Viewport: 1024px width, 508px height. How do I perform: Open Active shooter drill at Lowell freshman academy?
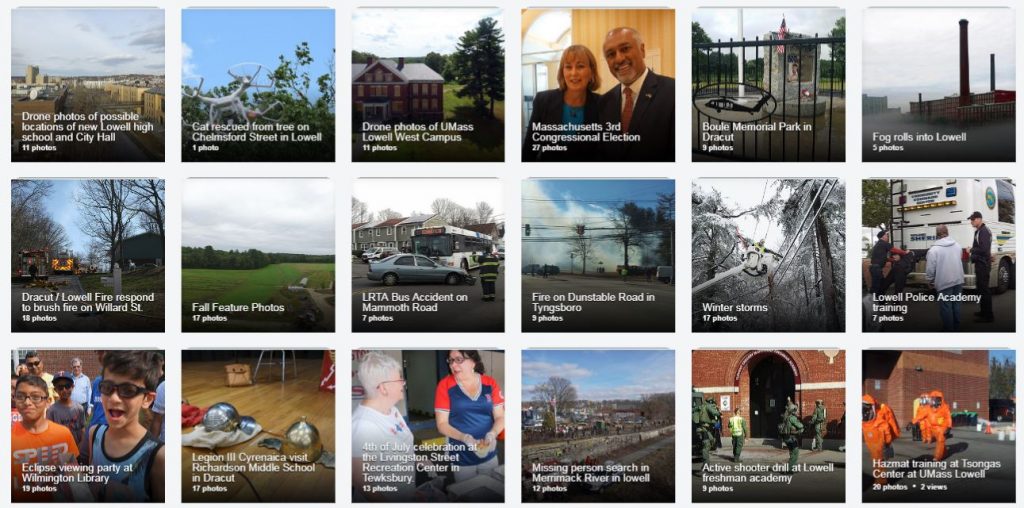pos(768,425)
